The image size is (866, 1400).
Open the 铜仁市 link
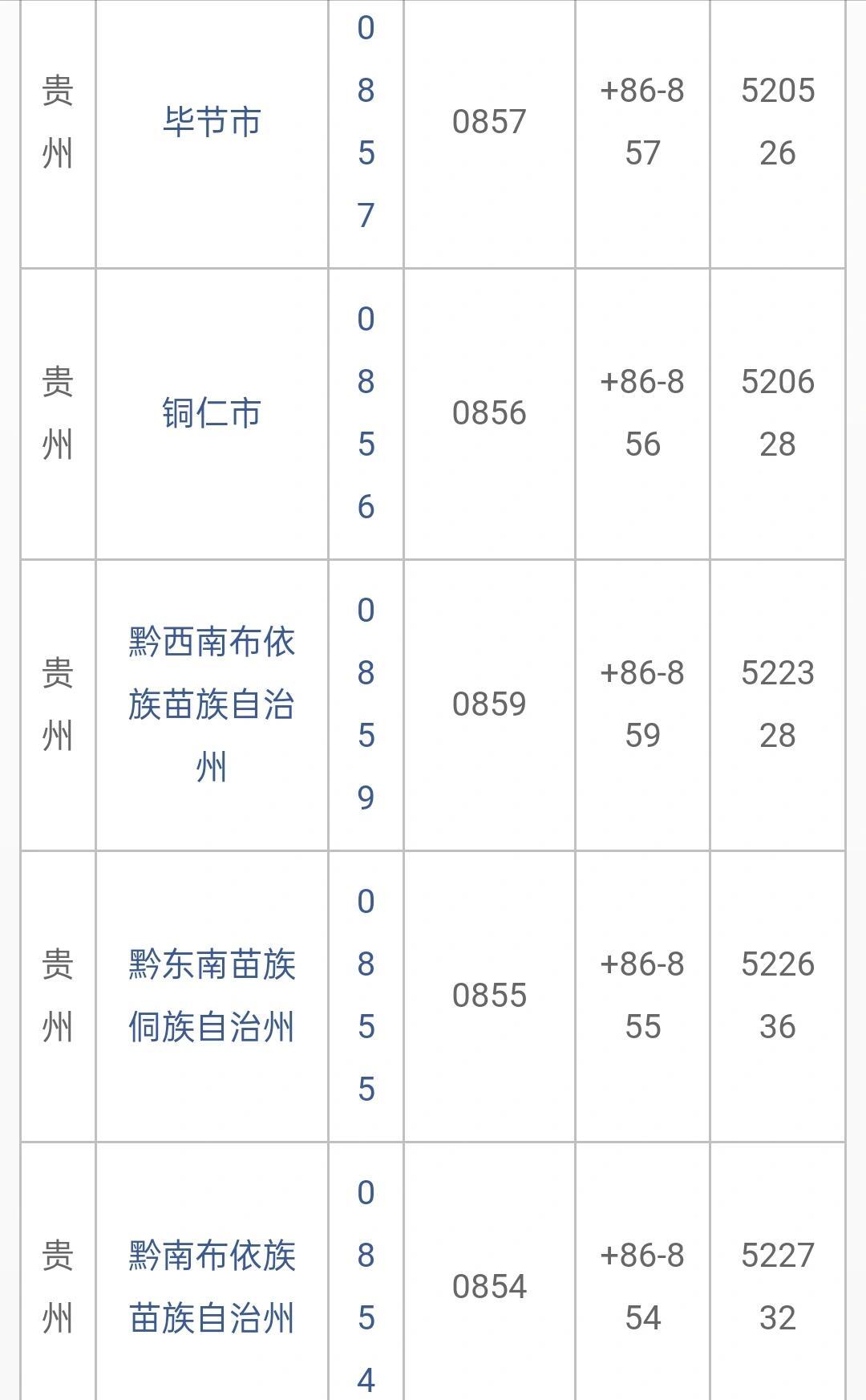[212, 413]
